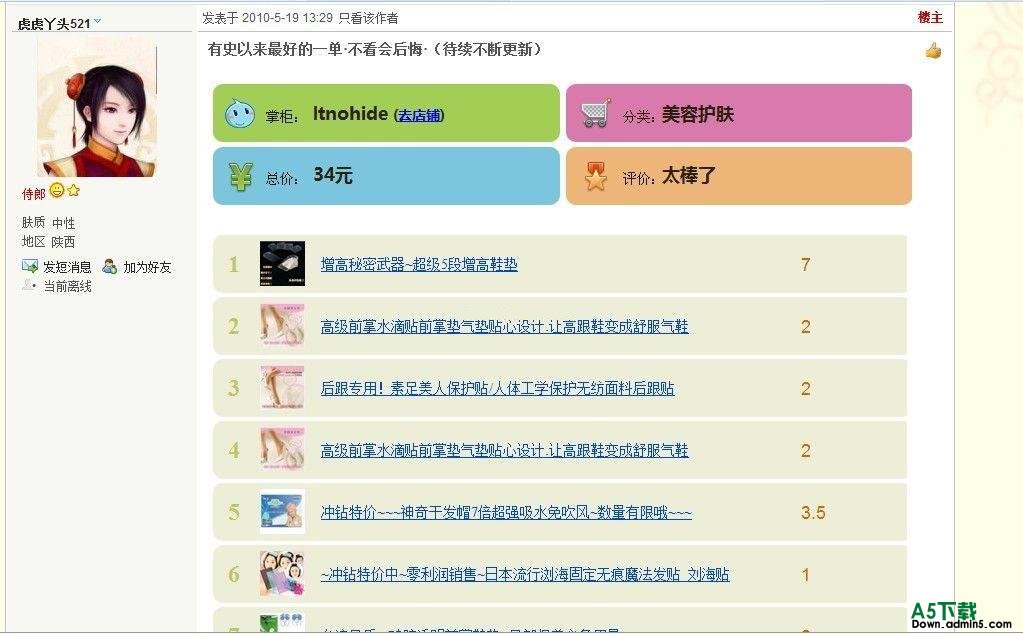Image resolution: width=1023 pixels, height=634 pixels.
Task: Open 增高秘密武器 超级5段增高鞋垫 link
Action: [x=419, y=265]
